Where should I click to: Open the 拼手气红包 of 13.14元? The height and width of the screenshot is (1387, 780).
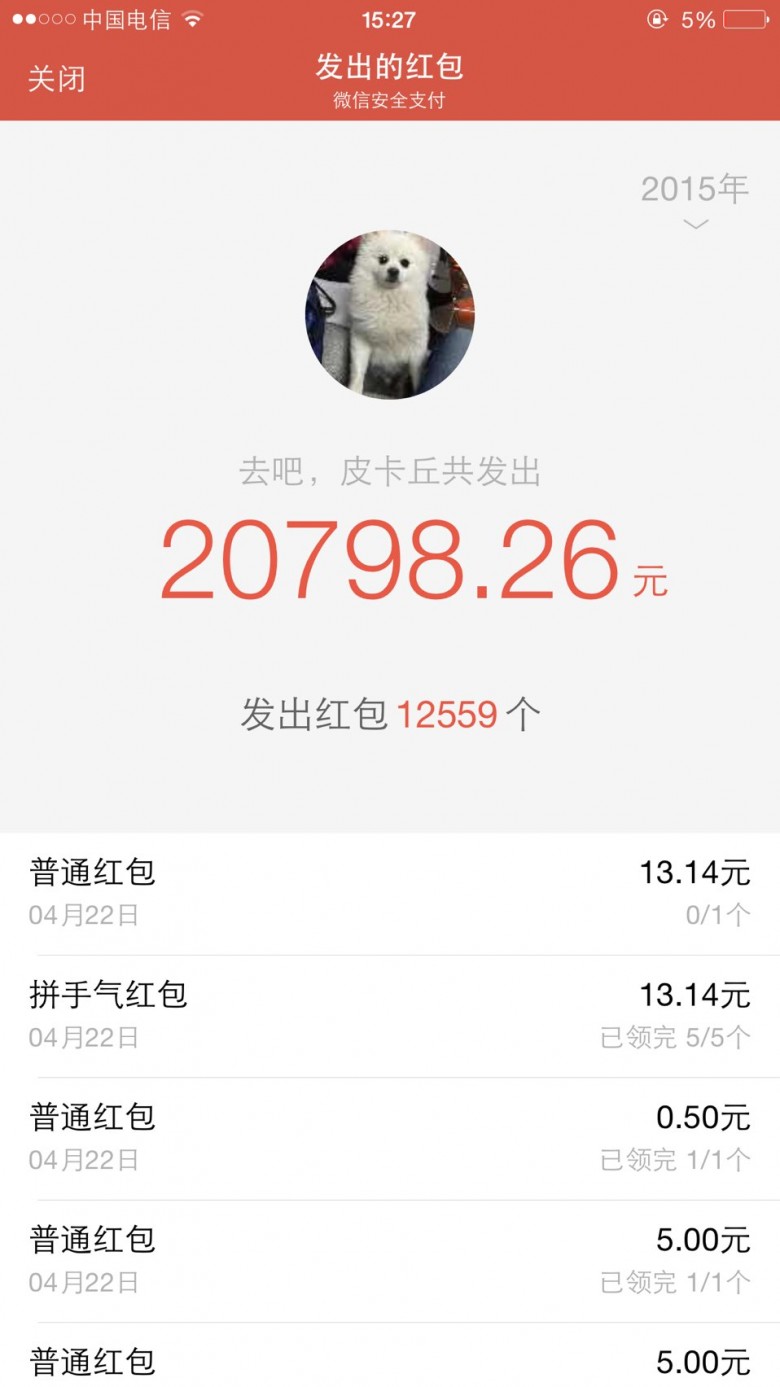(x=390, y=1015)
